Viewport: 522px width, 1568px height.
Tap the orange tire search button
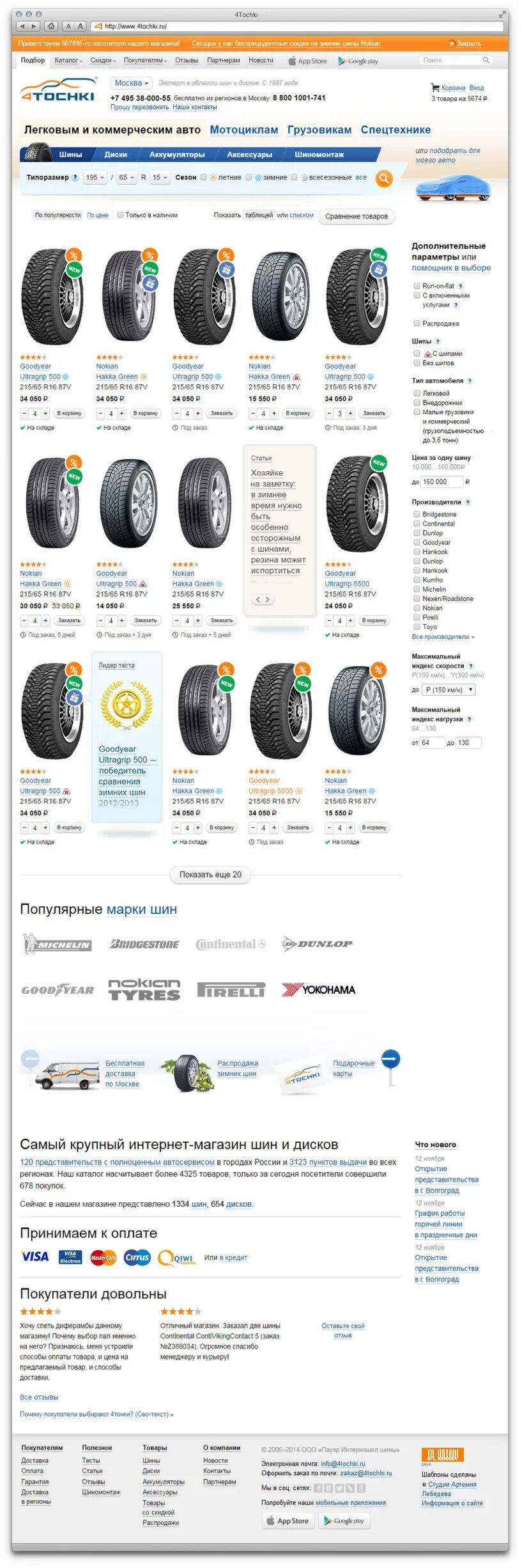(x=383, y=178)
